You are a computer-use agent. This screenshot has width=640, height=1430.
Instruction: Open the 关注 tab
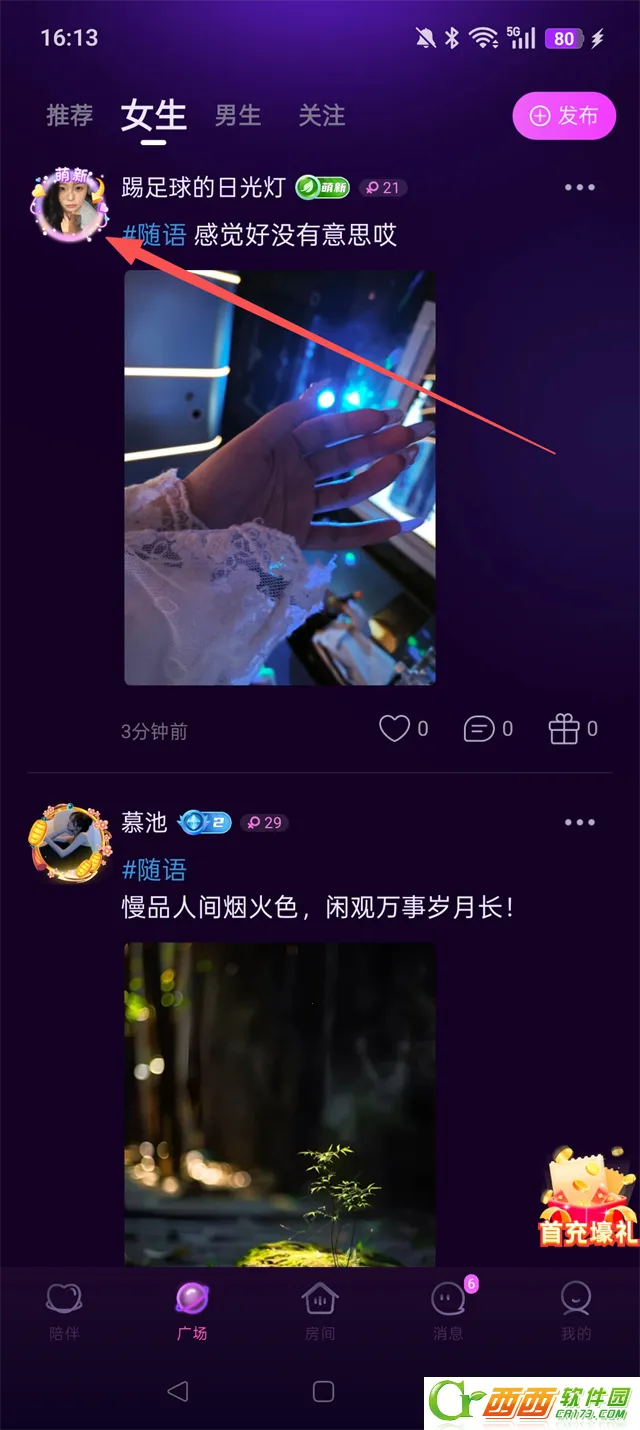[x=321, y=116]
